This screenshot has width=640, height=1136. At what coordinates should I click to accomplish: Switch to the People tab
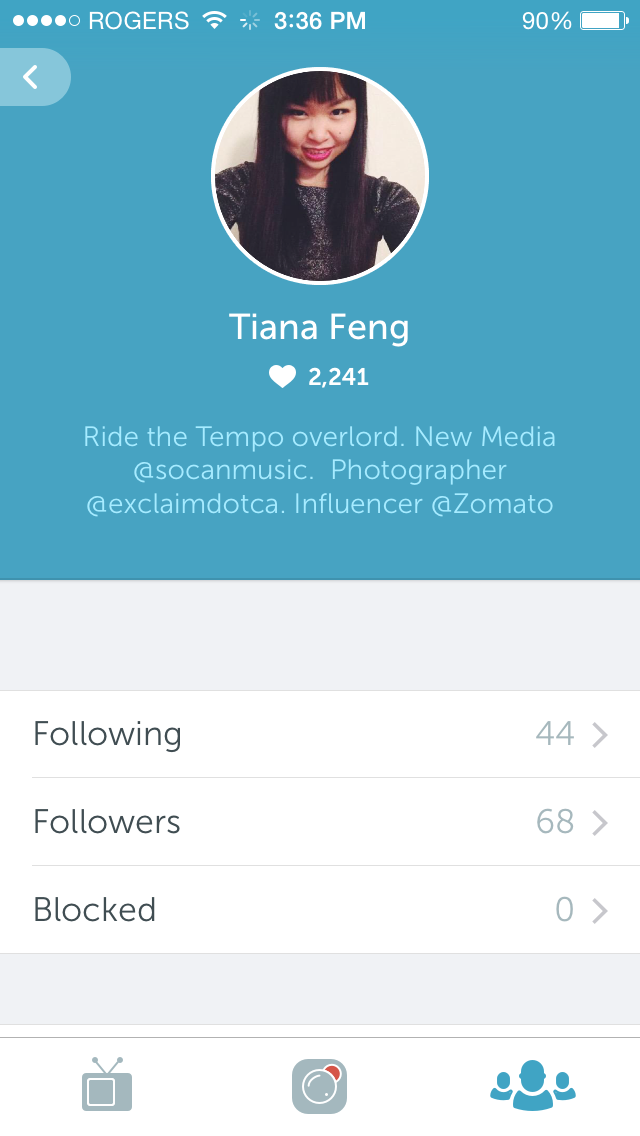point(533,1086)
